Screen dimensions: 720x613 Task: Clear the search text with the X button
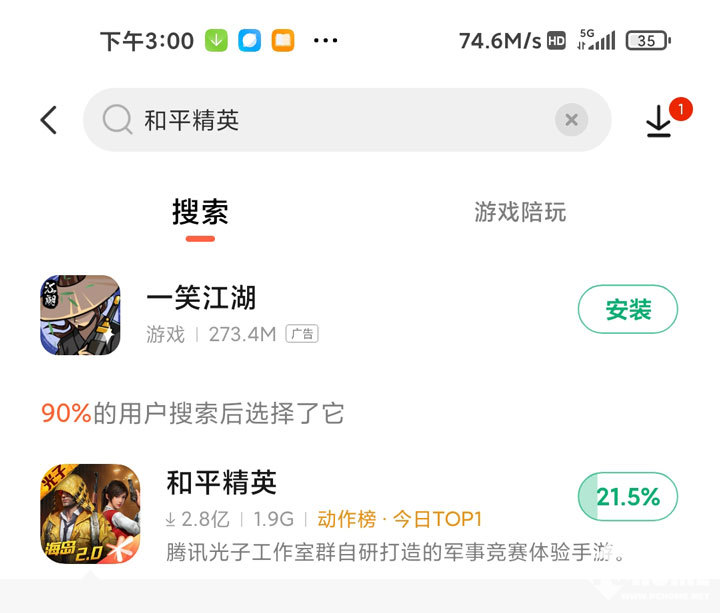(571, 121)
